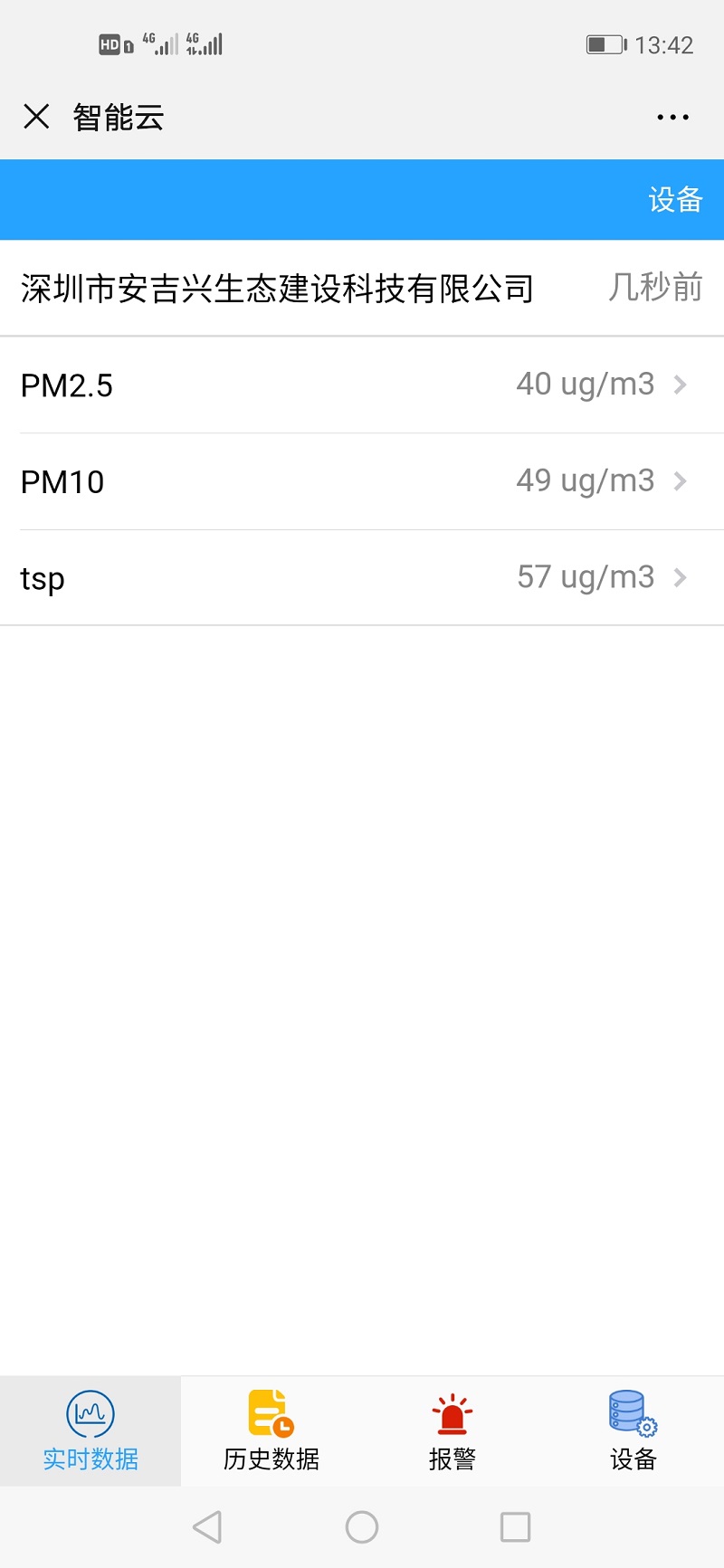This screenshot has height=1568, width=724.
Task: Open the tsp reading details
Action: point(362,577)
